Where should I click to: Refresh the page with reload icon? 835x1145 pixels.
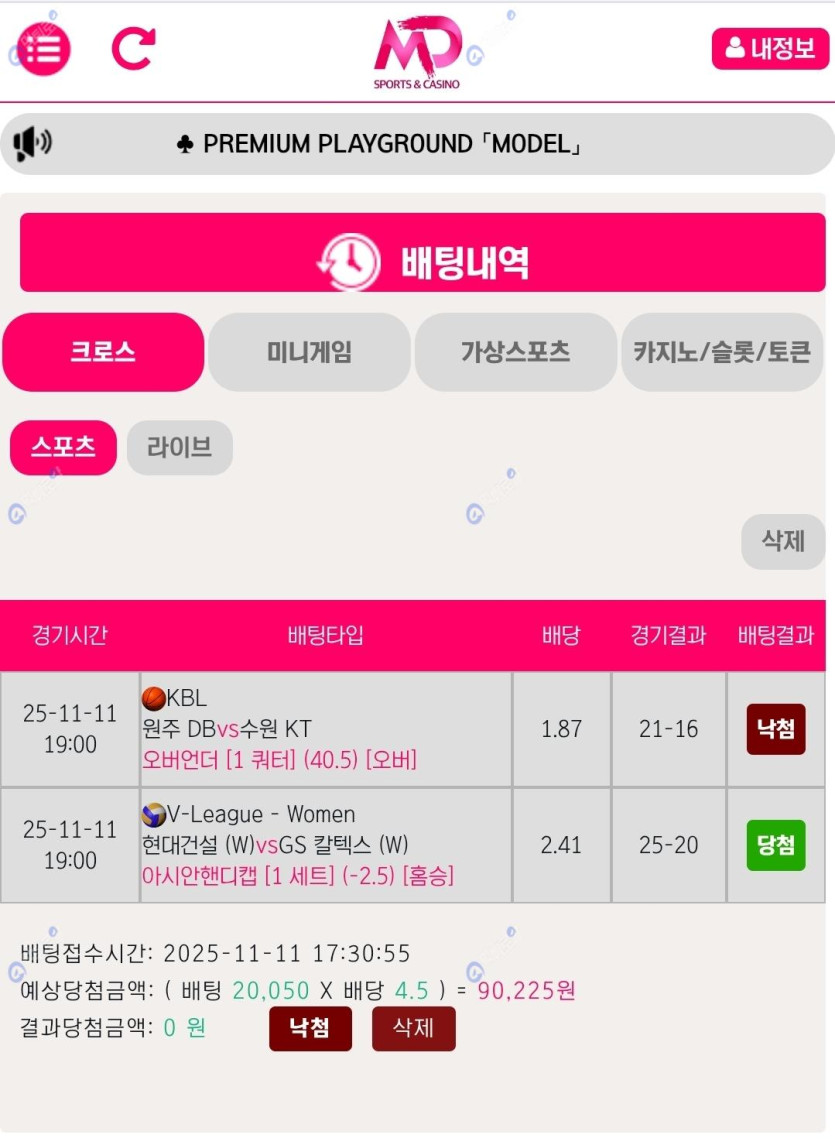[x=133, y=48]
